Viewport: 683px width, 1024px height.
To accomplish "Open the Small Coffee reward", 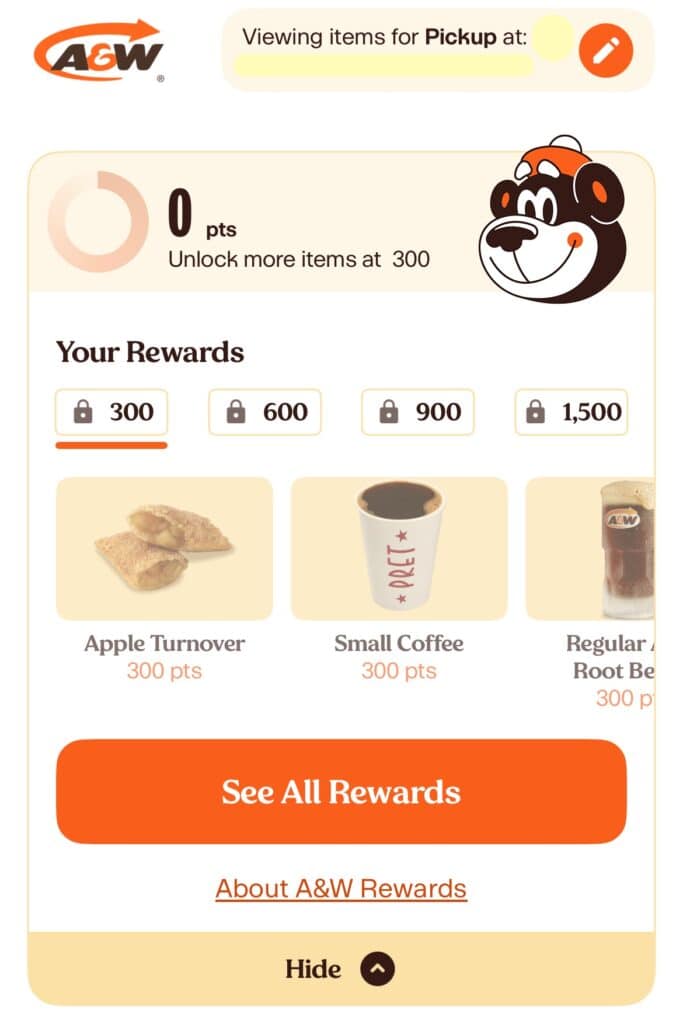I will (x=399, y=549).
